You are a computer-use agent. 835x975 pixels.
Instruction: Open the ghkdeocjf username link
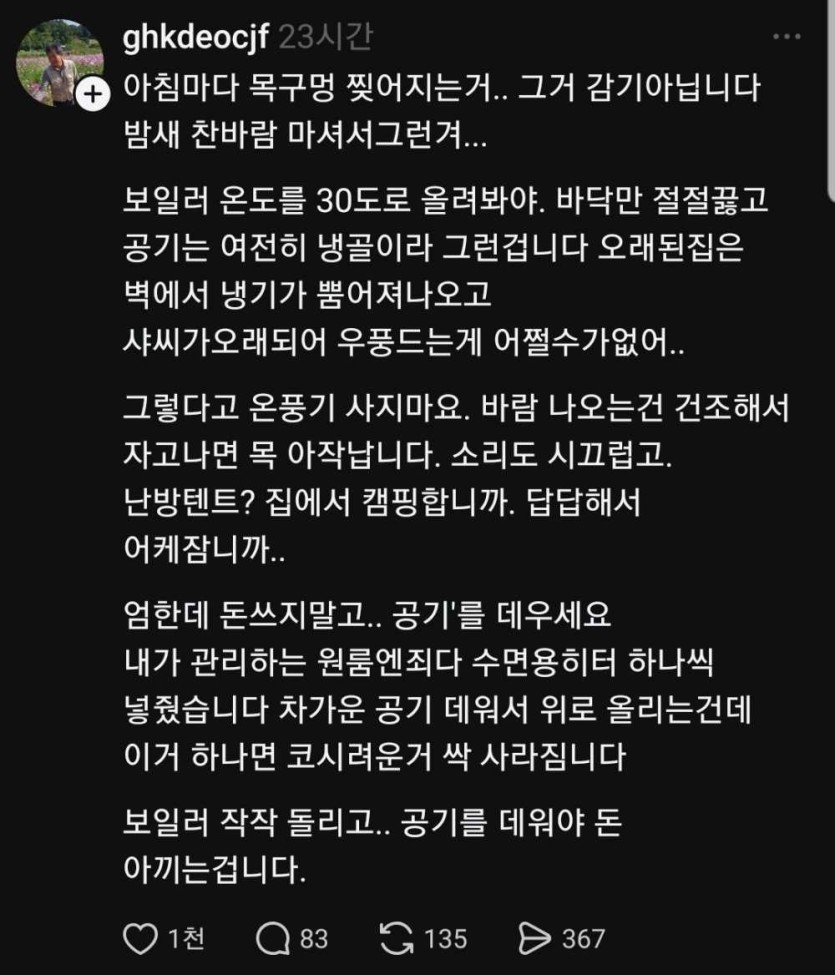tap(194, 37)
